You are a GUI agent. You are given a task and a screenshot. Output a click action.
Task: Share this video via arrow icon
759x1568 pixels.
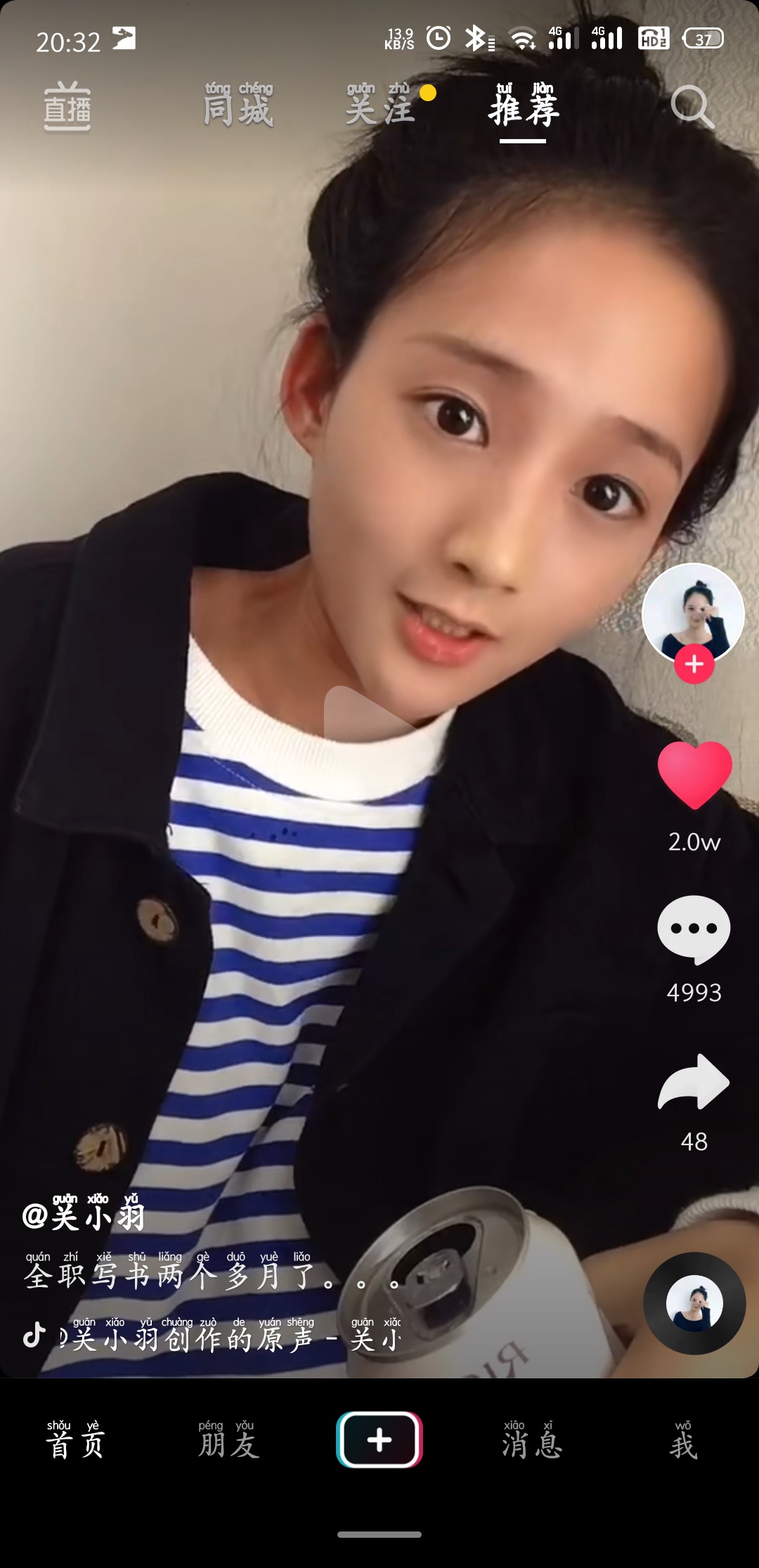coord(694,1082)
